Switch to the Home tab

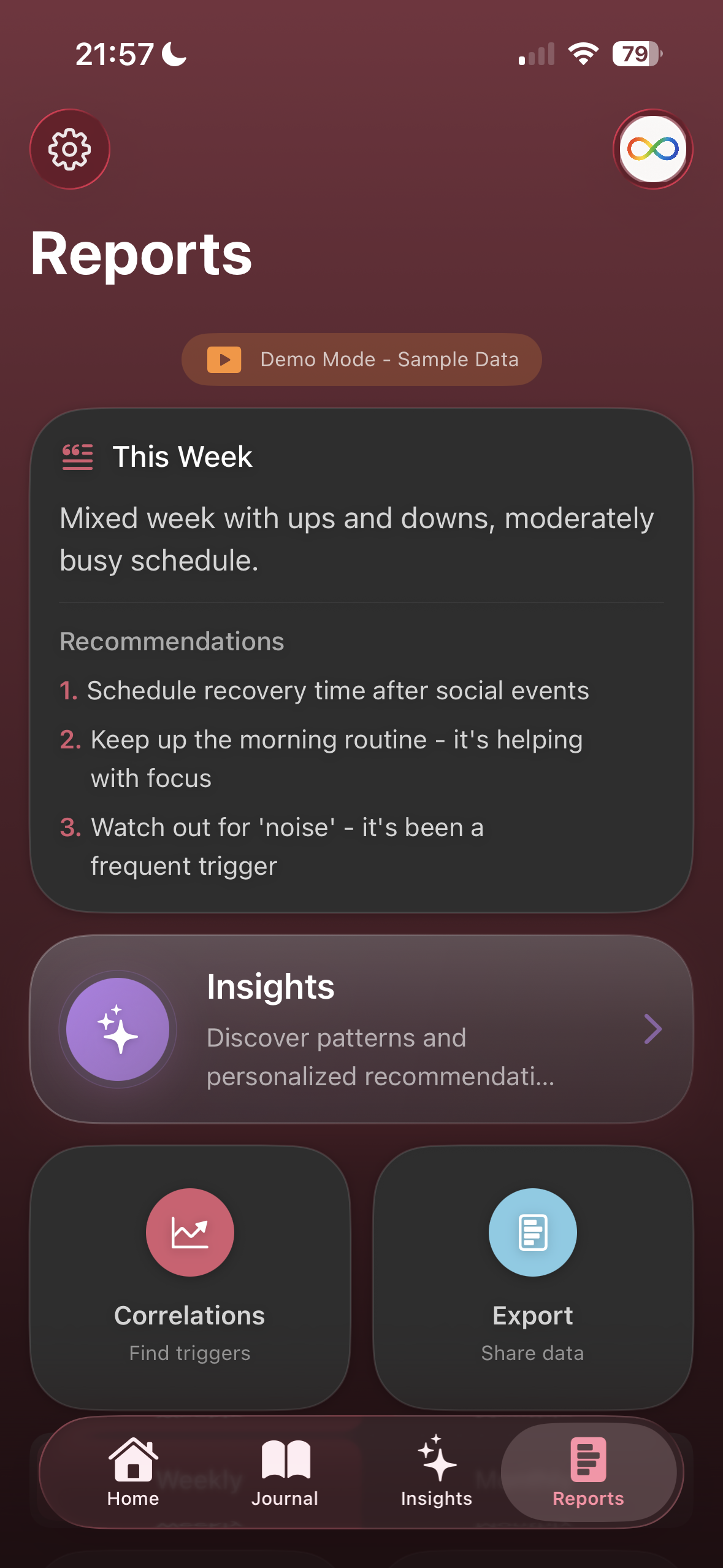pyautogui.click(x=133, y=1472)
